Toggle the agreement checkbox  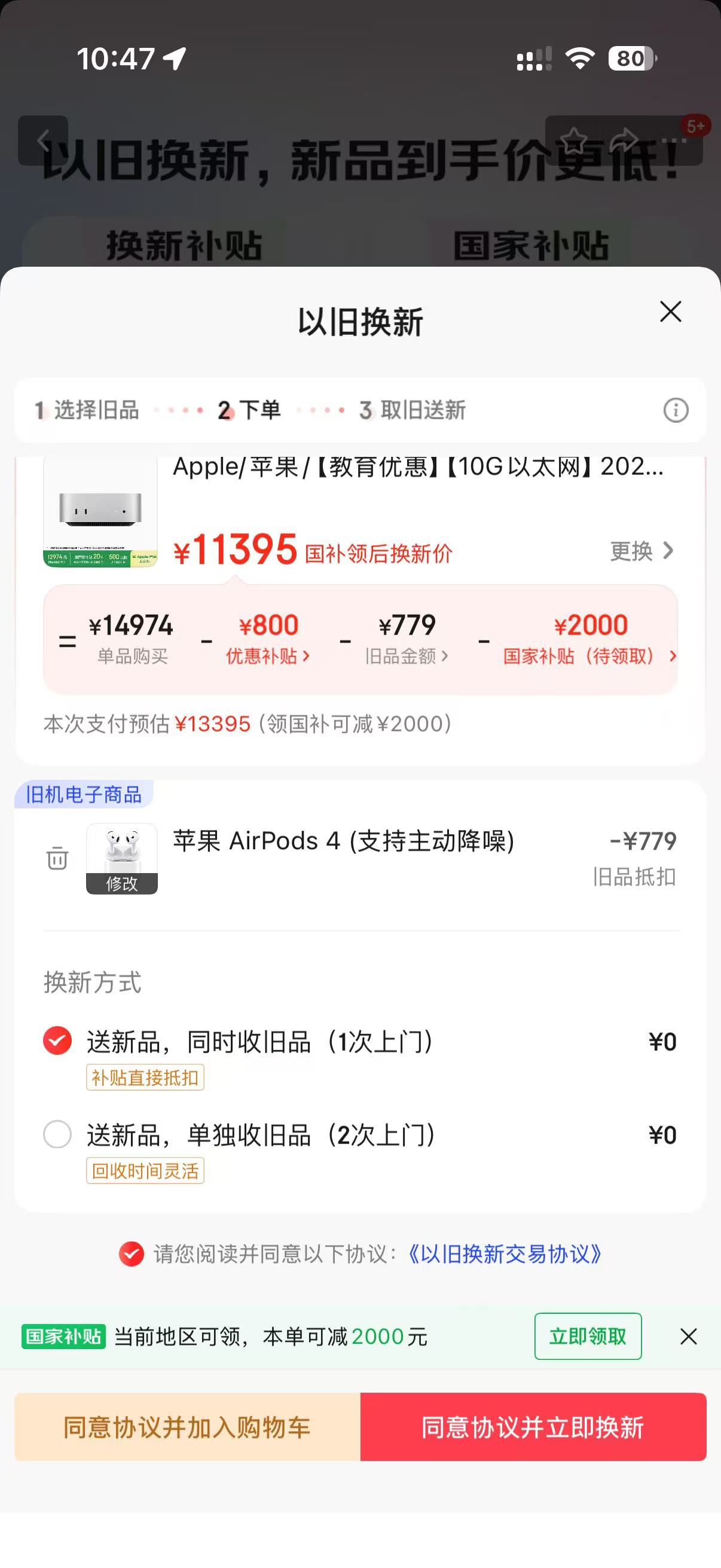click(x=132, y=1254)
